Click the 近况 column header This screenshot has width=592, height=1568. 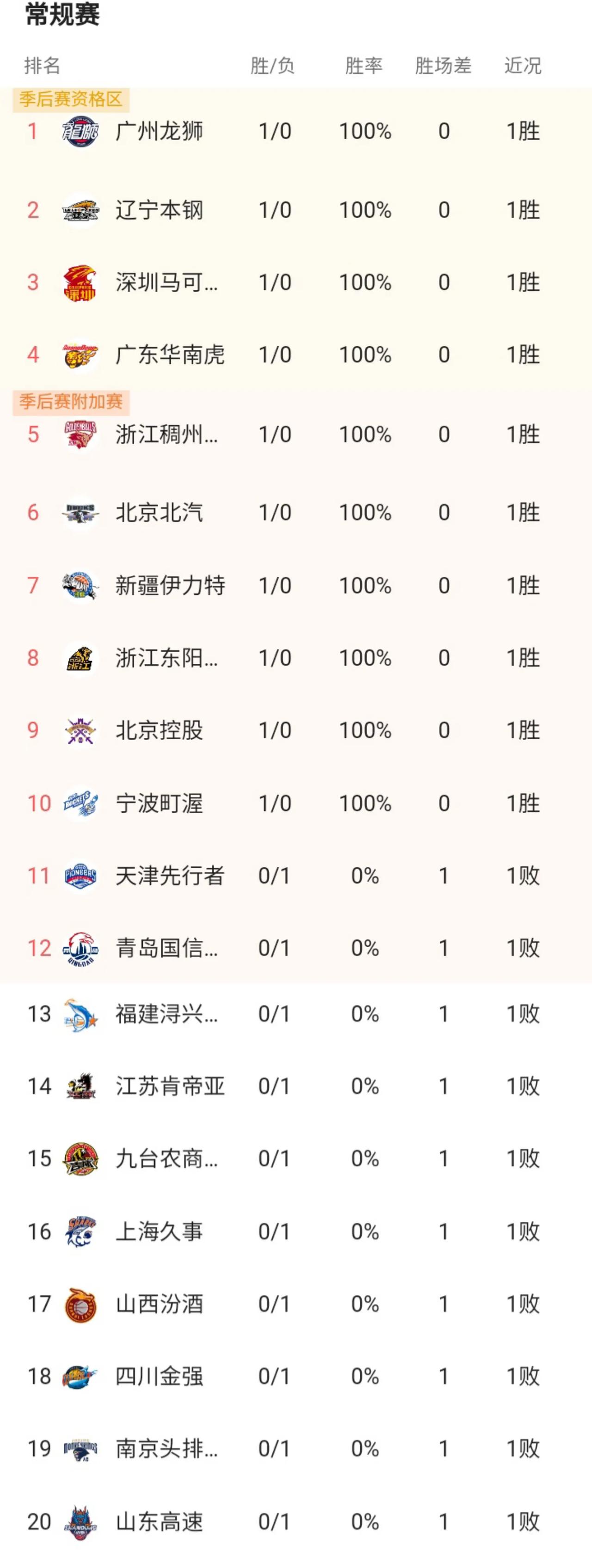[x=521, y=68]
